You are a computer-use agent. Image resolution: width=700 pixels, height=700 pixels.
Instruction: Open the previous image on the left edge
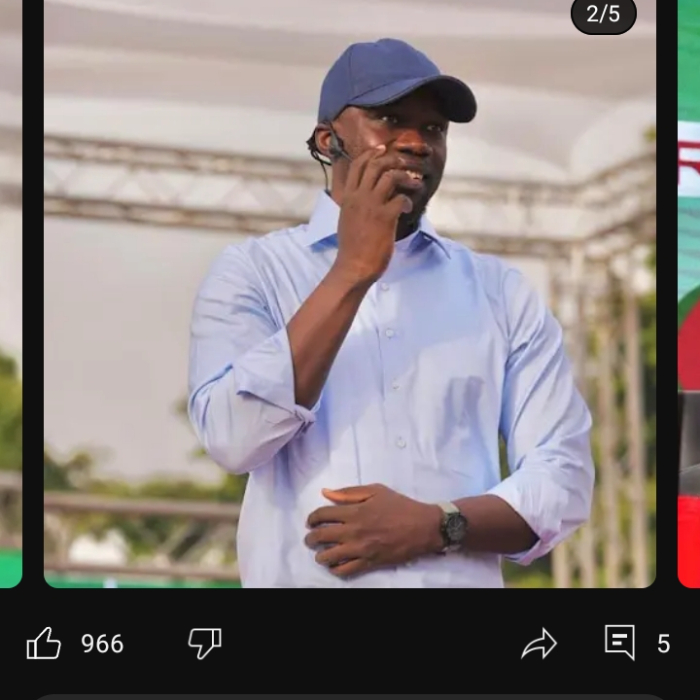pyautogui.click(x=10, y=300)
